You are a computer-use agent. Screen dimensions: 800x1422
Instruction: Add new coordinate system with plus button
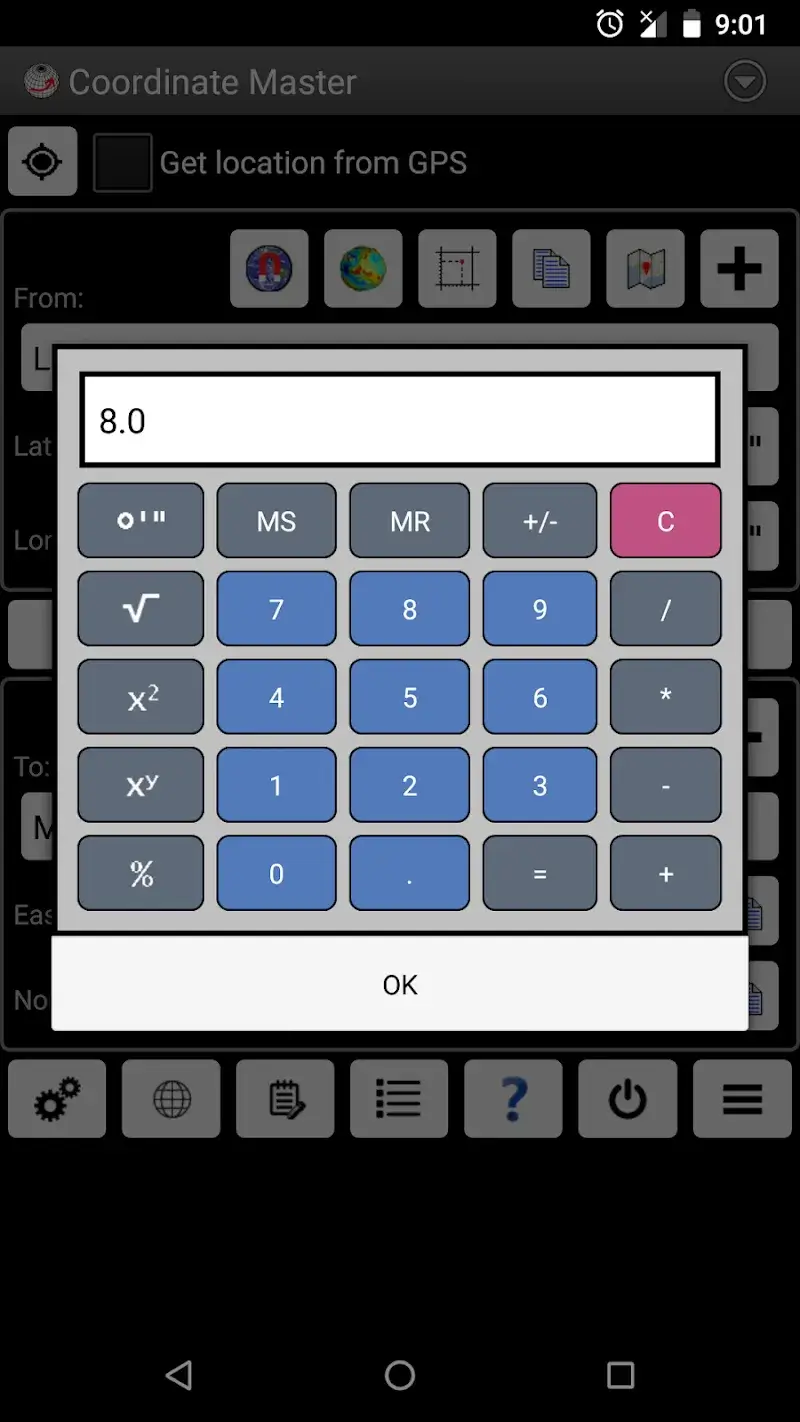[x=739, y=268]
